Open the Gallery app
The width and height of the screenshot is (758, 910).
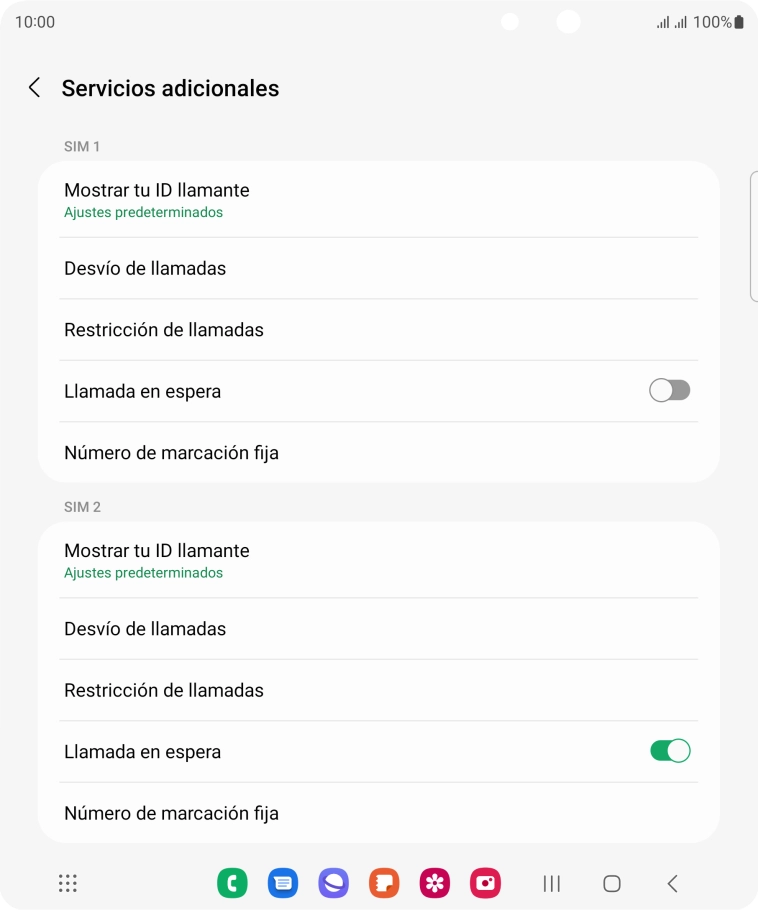point(435,883)
